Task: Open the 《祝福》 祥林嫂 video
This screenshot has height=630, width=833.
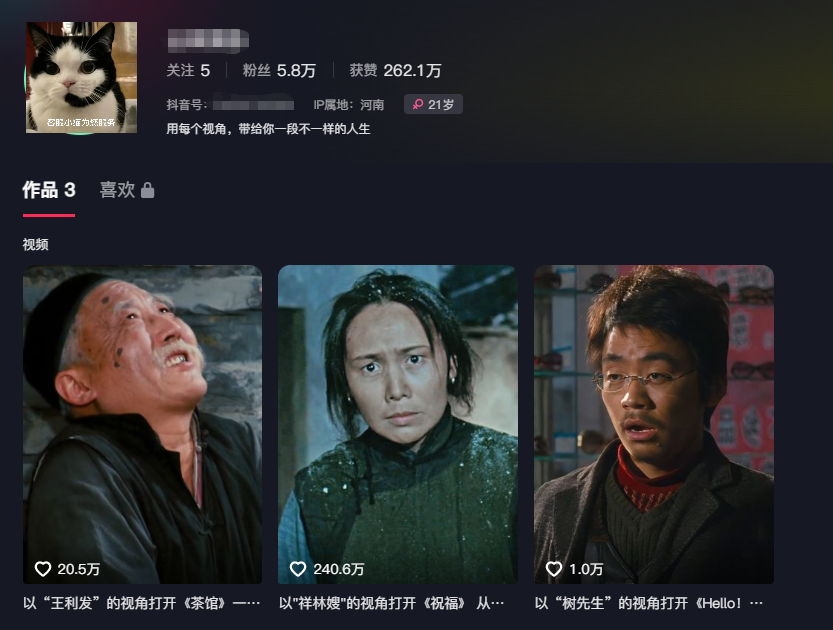Action: click(x=397, y=423)
